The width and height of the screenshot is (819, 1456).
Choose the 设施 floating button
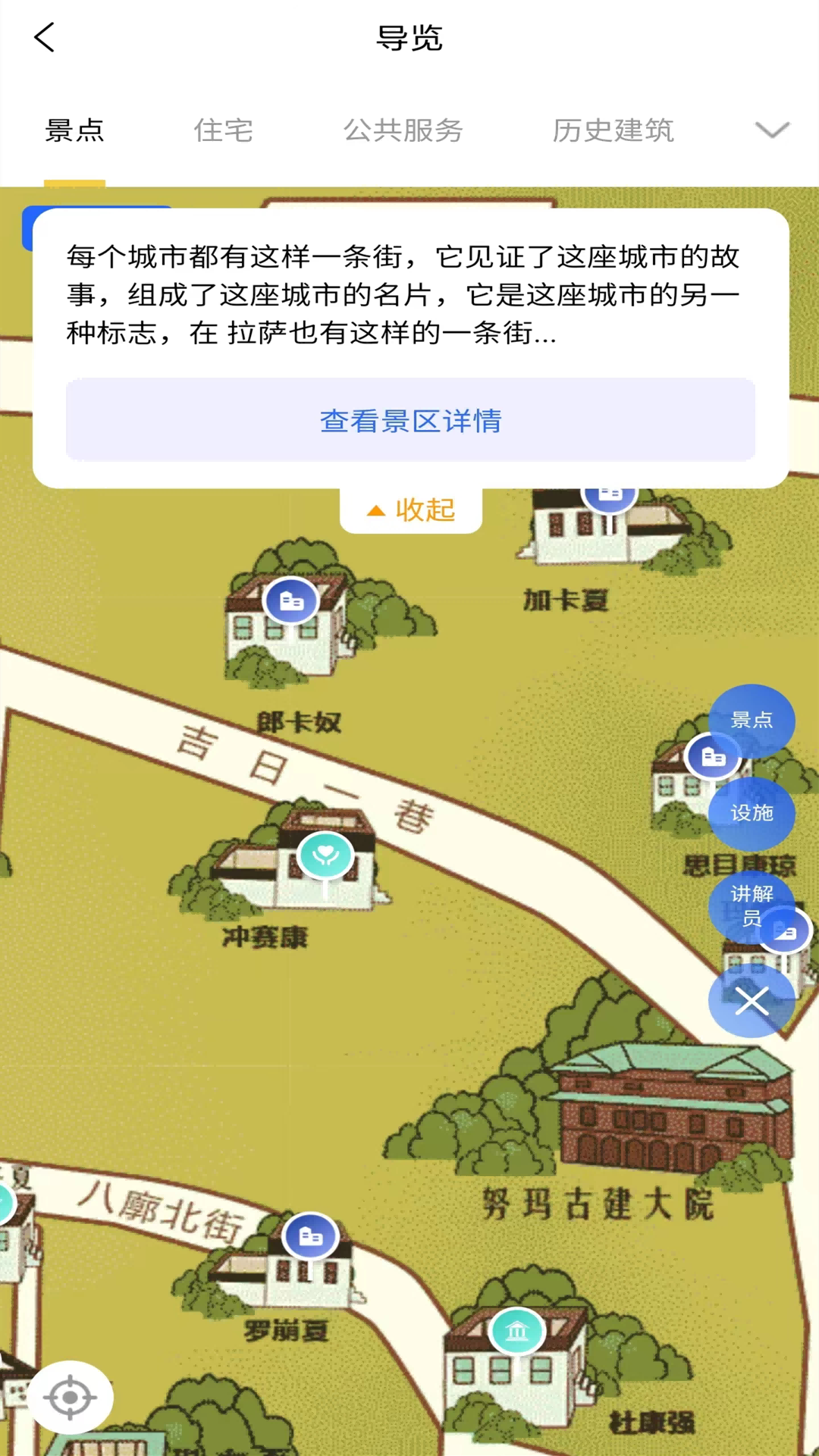click(x=752, y=813)
